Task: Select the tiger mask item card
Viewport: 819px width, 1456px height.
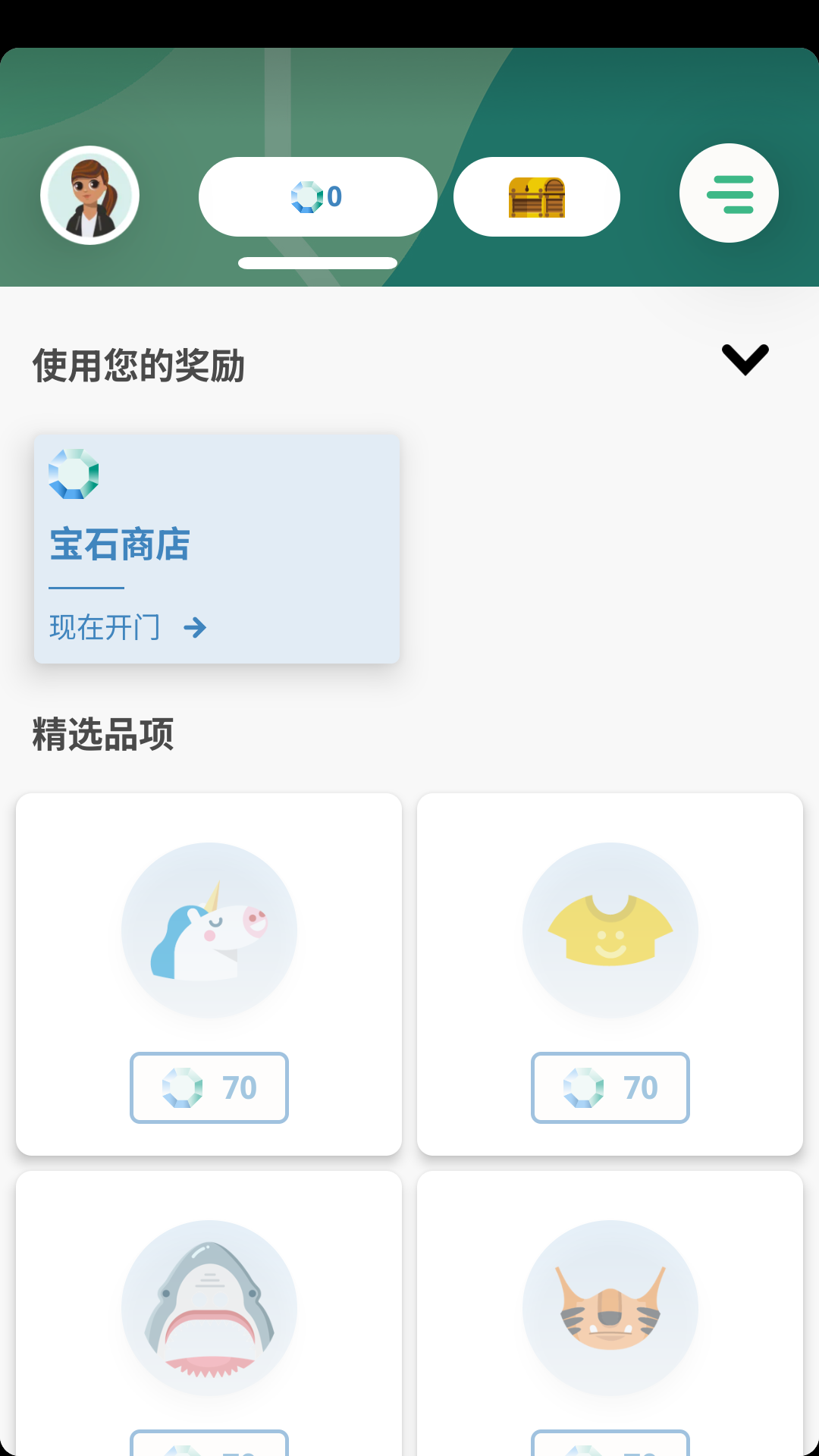Action: pyautogui.click(x=610, y=1308)
